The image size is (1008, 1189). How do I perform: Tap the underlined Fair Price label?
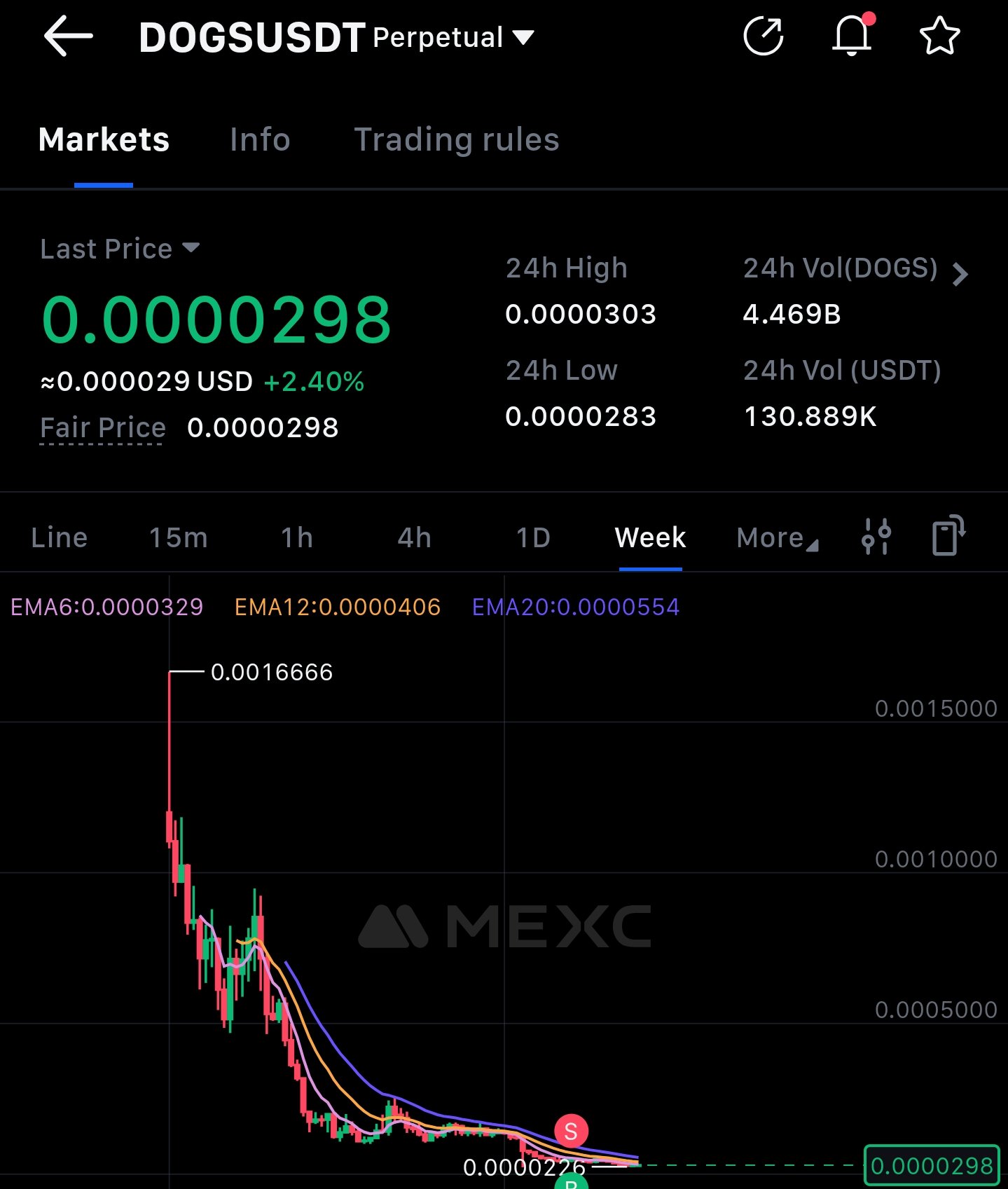(103, 427)
